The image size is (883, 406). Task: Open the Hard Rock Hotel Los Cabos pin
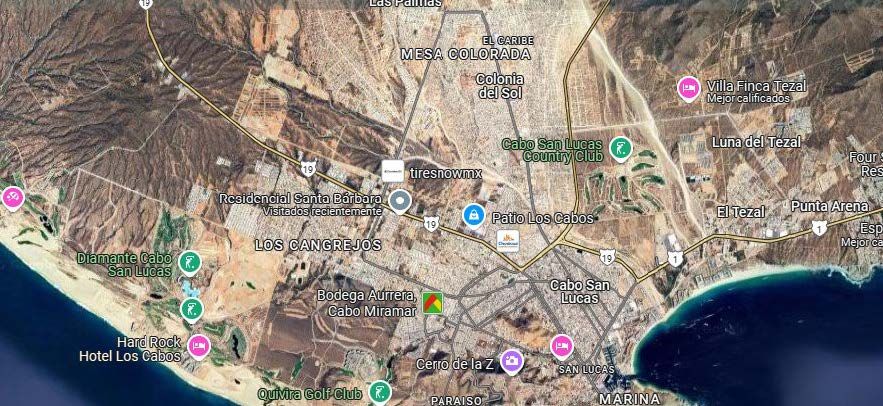pyautogui.click(x=199, y=346)
